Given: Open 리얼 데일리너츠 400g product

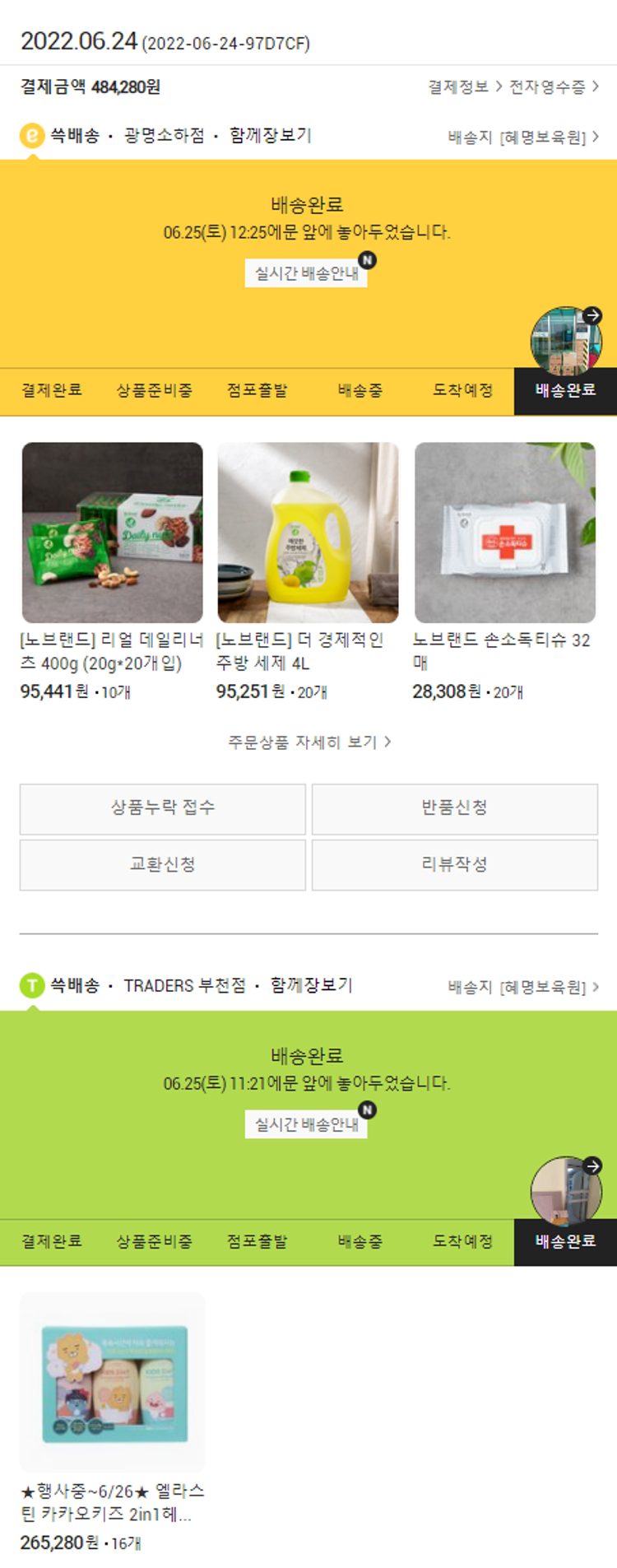Looking at the screenshot, I should (112, 533).
